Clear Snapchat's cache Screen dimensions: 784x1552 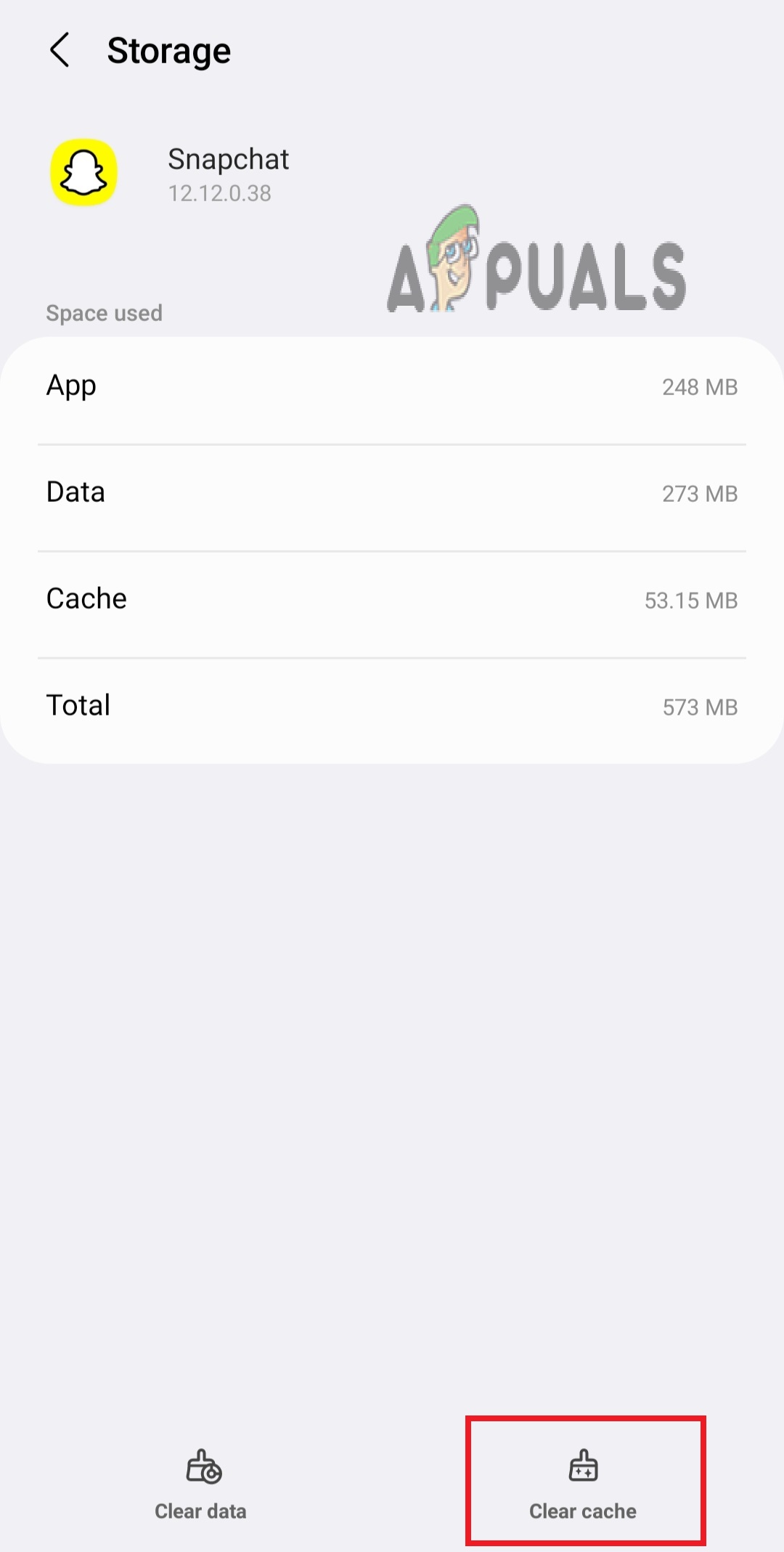[x=584, y=1483]
